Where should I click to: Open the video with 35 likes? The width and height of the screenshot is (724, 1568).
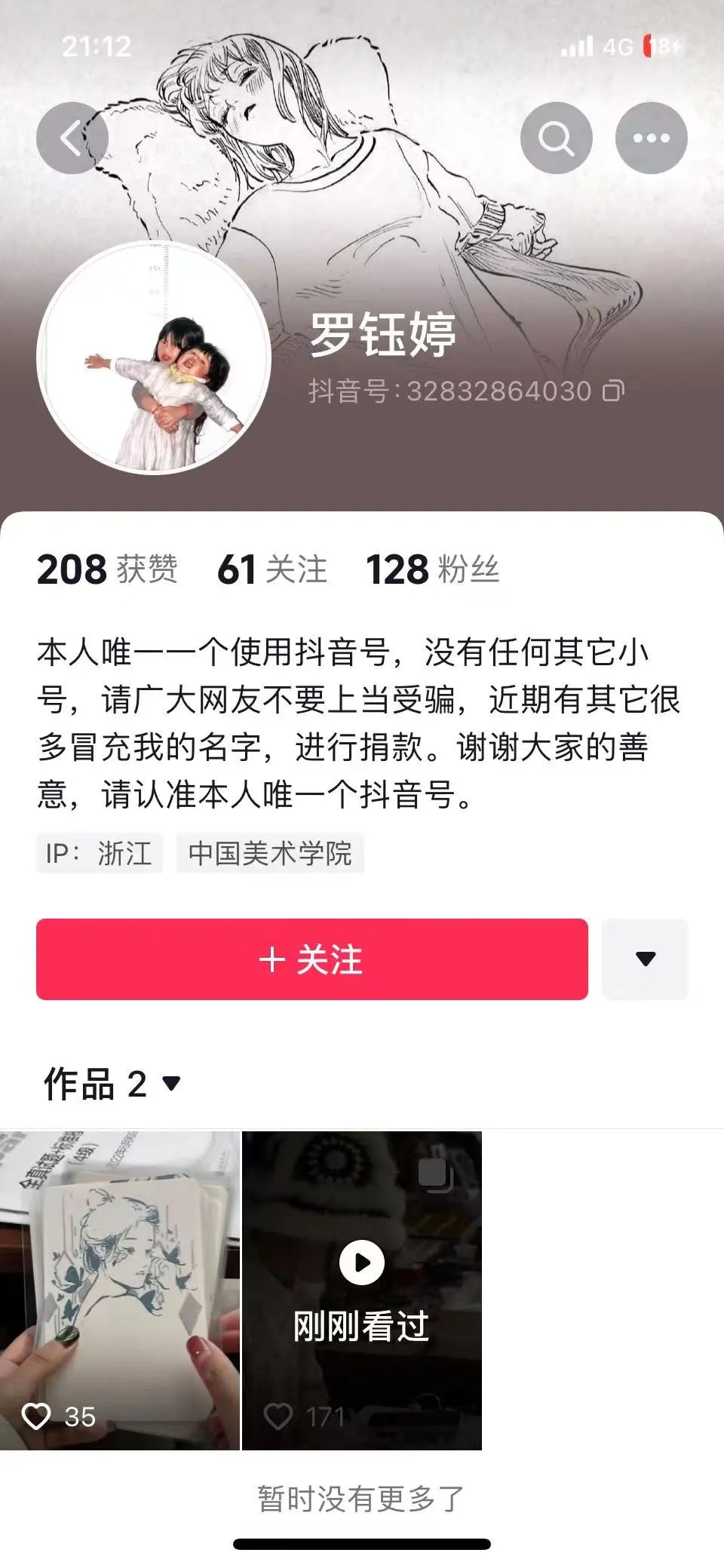tap(120, 1290)
